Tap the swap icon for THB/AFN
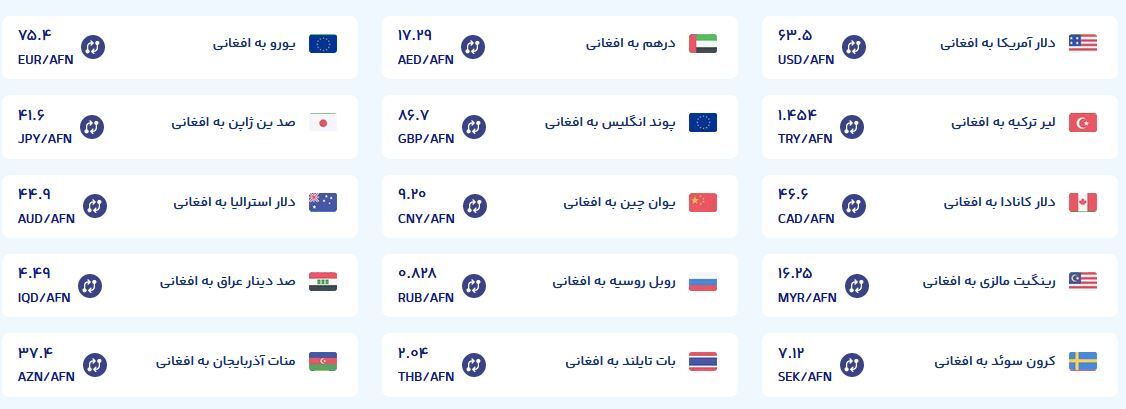The height and width of the screenshot is (409, 1126). coord(473,364)
